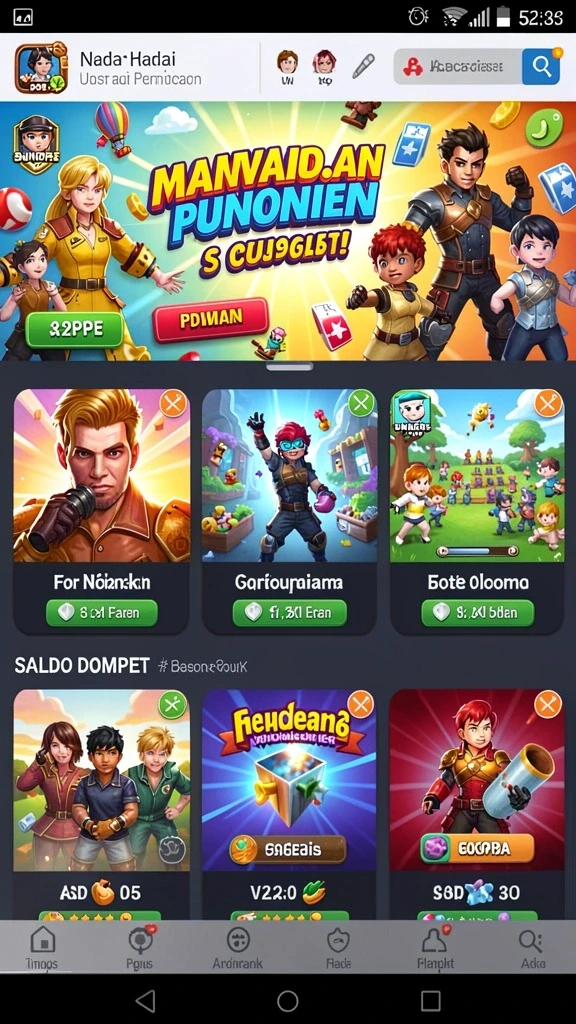Open the Nada Hadai profile avatar

41,67
